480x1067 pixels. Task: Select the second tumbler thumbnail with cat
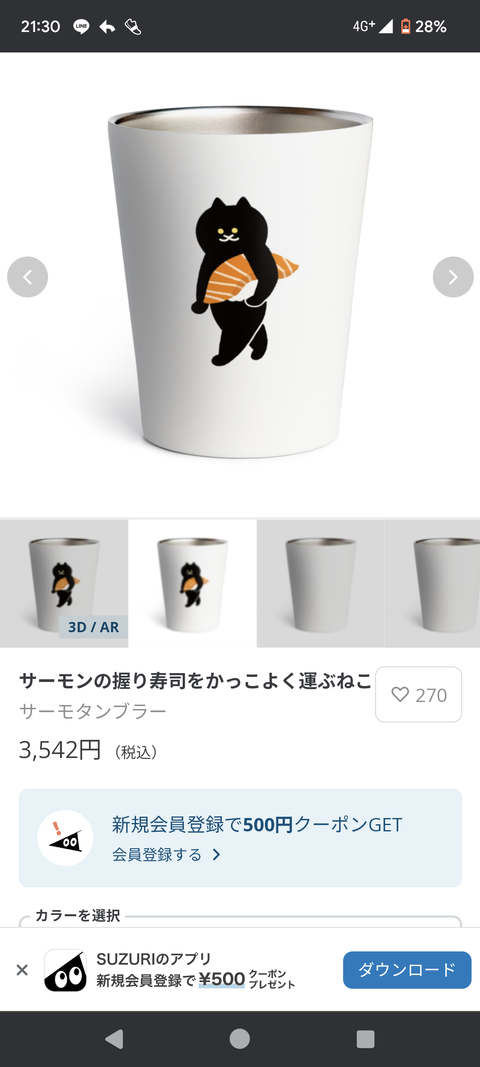tap(193, 583)
